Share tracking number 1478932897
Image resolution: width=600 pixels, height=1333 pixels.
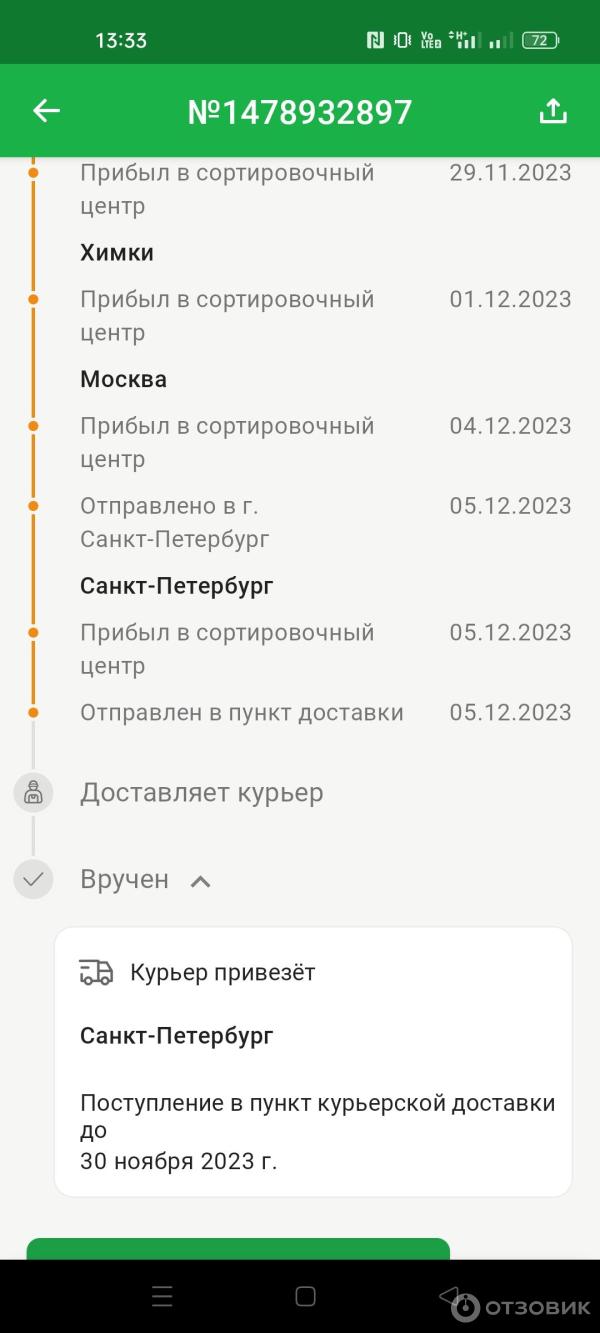point(553,111)
